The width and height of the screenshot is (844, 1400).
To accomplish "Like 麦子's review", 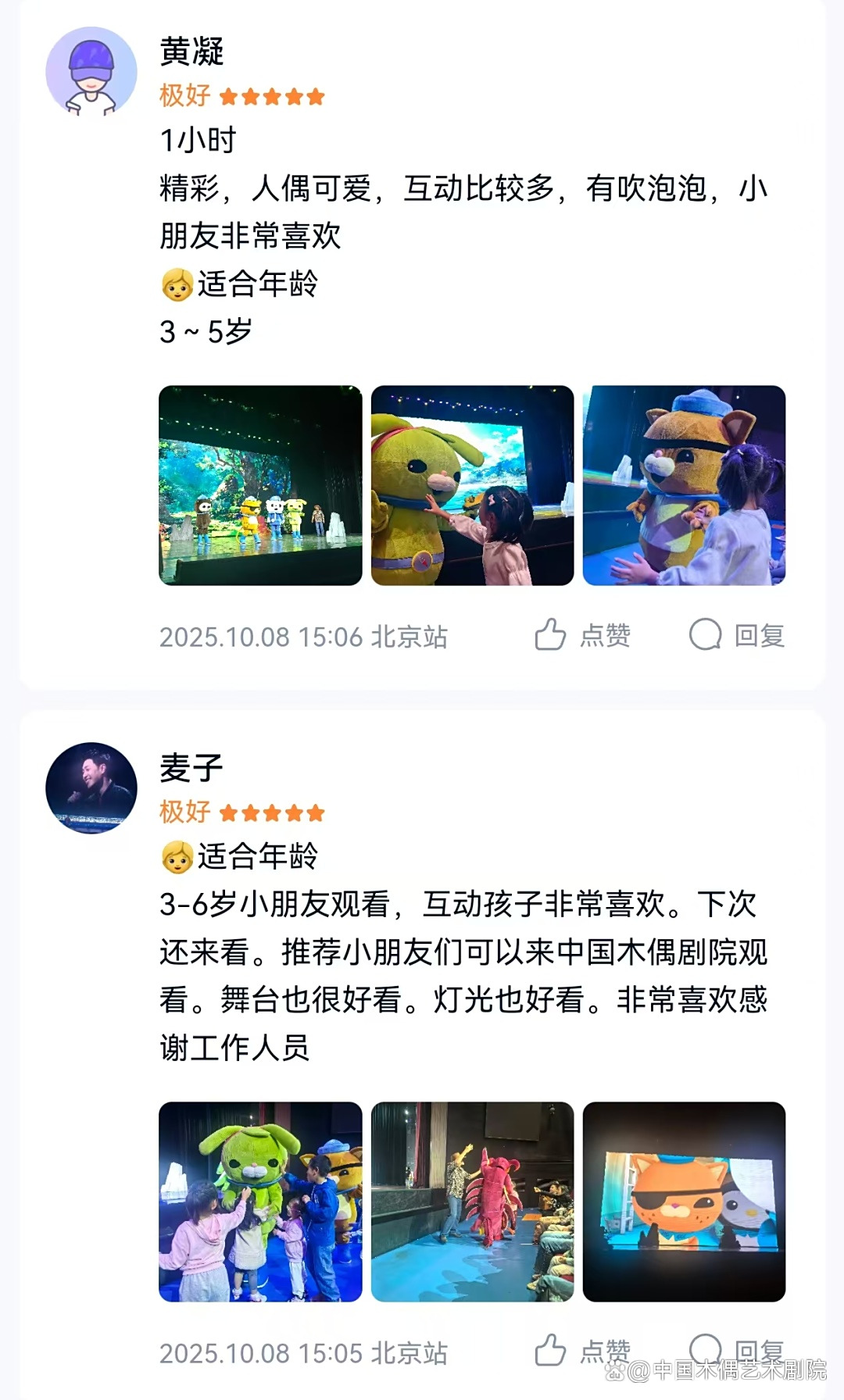I will [582, 1350].
